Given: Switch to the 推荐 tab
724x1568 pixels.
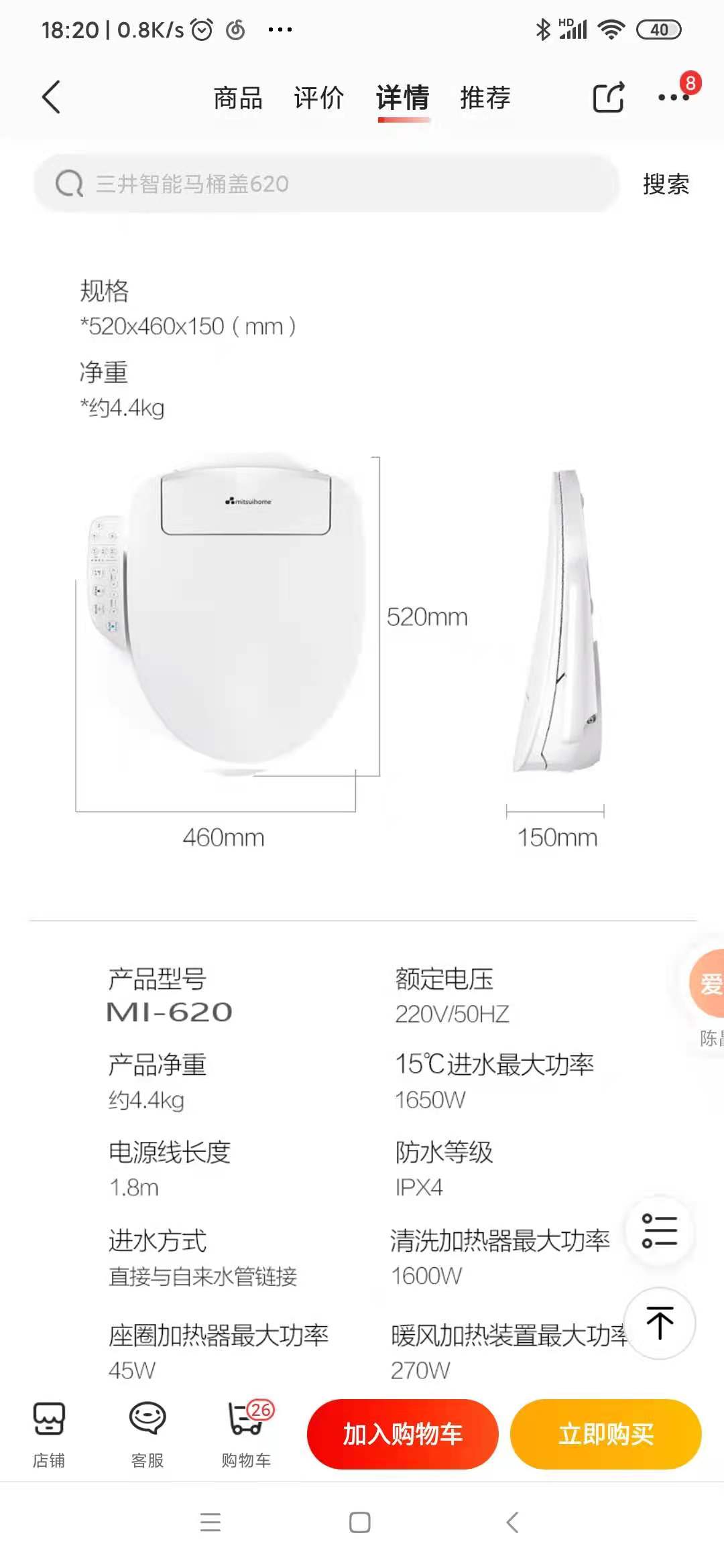Looking at the screenshot, I should (x=485, y=98).
